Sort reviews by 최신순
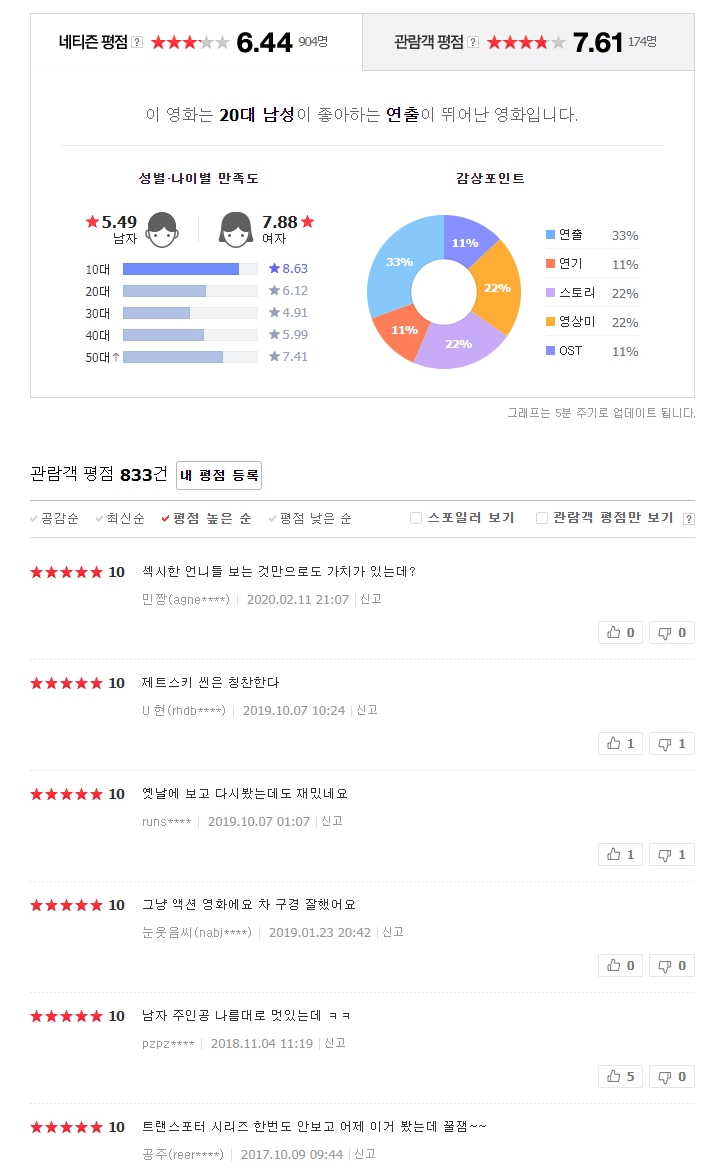 click(120, 518)
